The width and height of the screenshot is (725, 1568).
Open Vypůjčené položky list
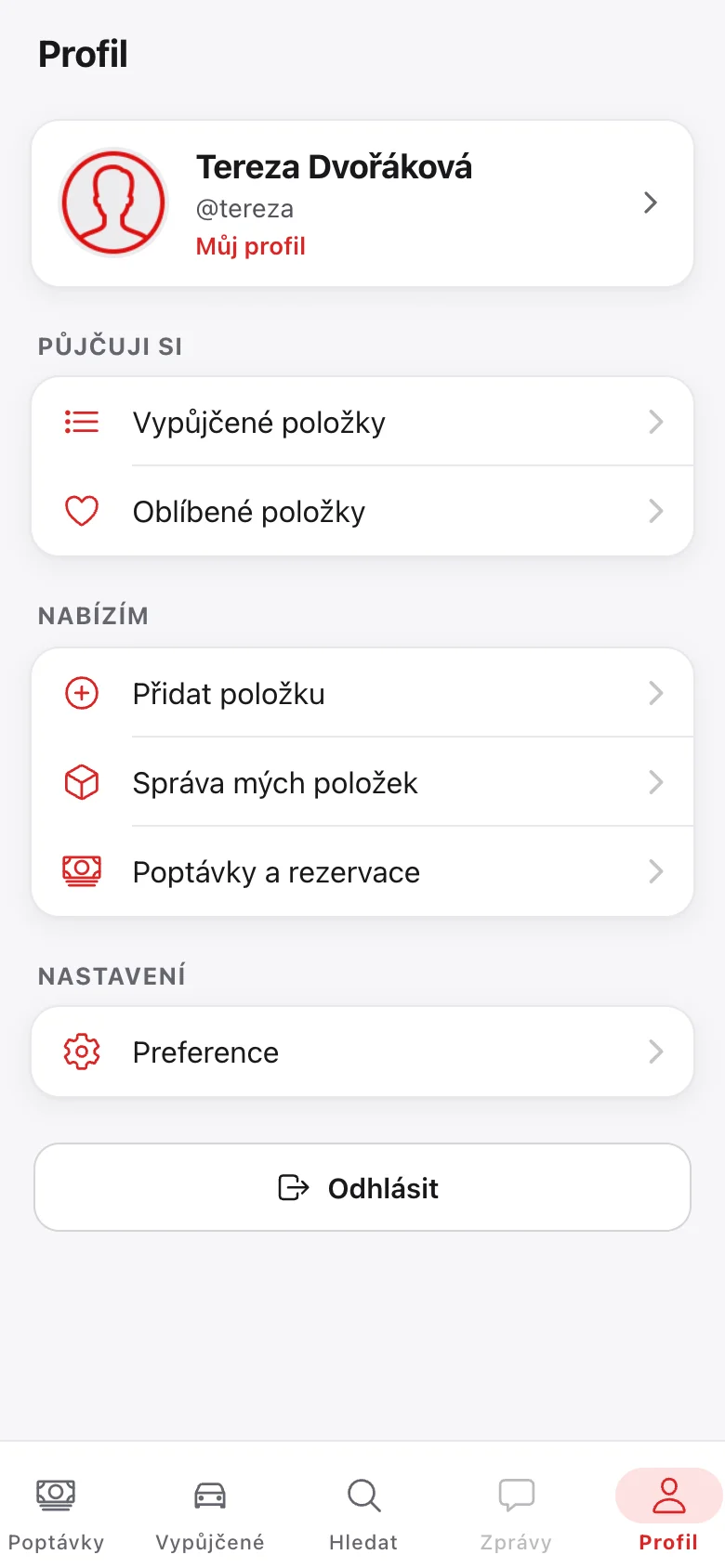[x=362, y=422]
